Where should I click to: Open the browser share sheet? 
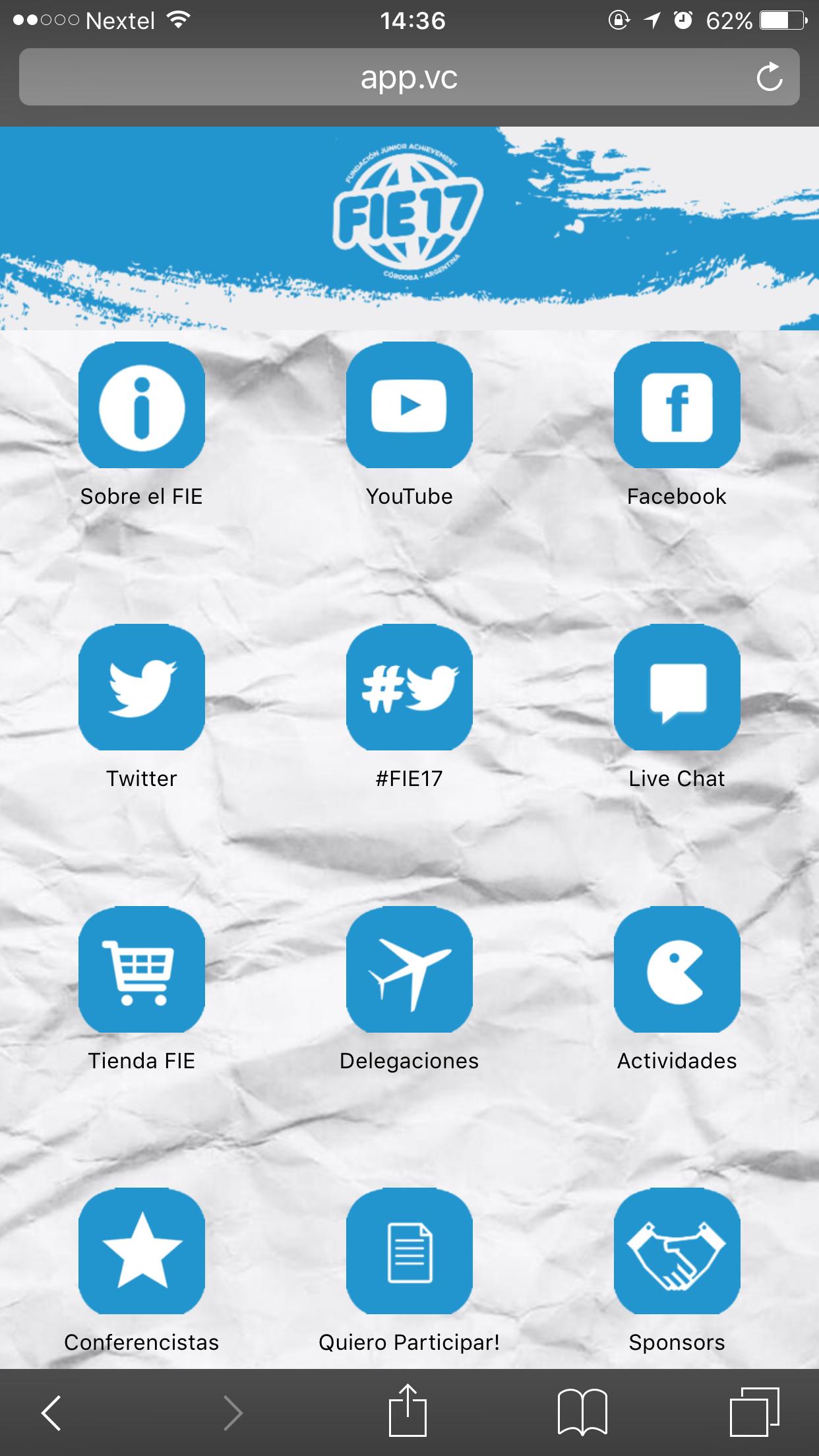(x=408, y=1411)
